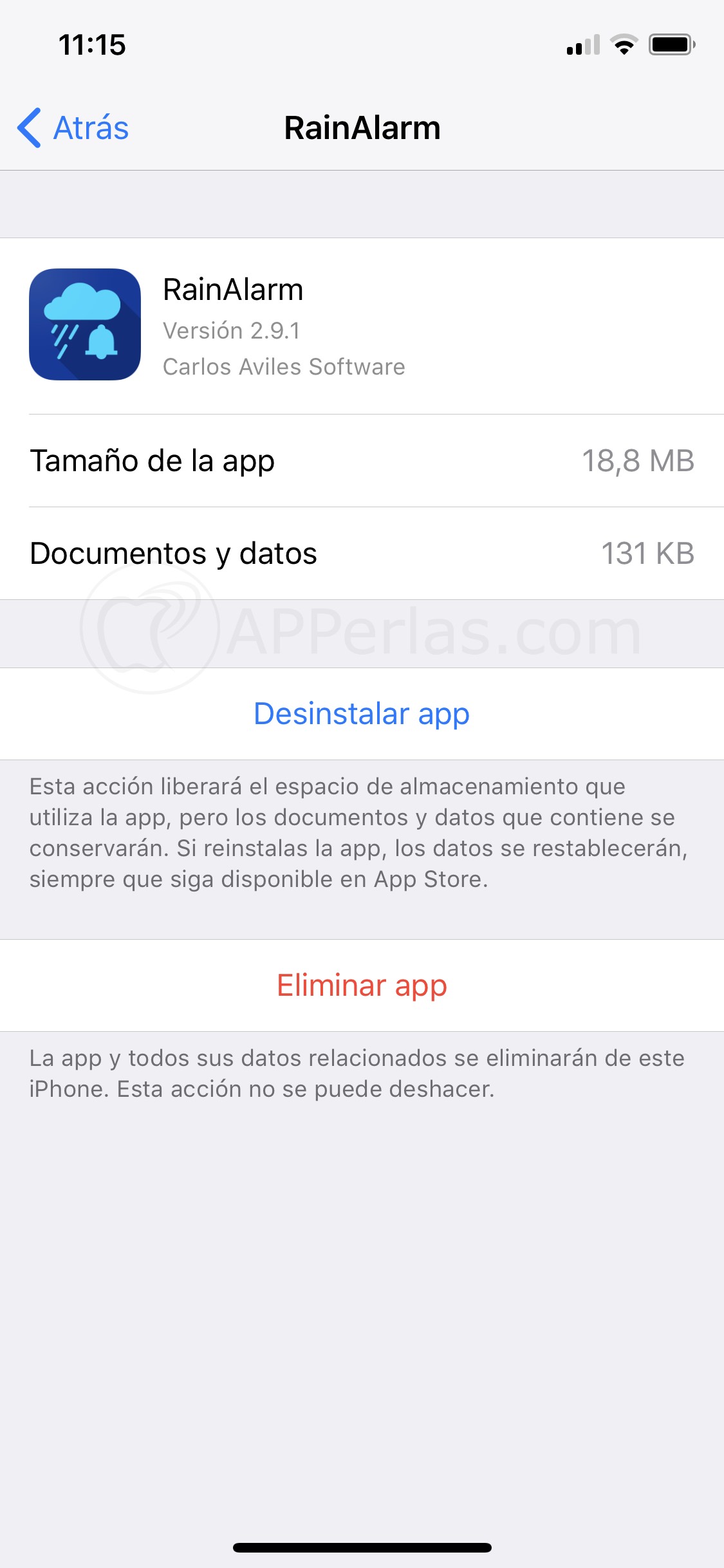This screenshot has height=1568, width=724.
Task: Tap the home indicator bar at screen bottom
Action: pos(362,1547)
